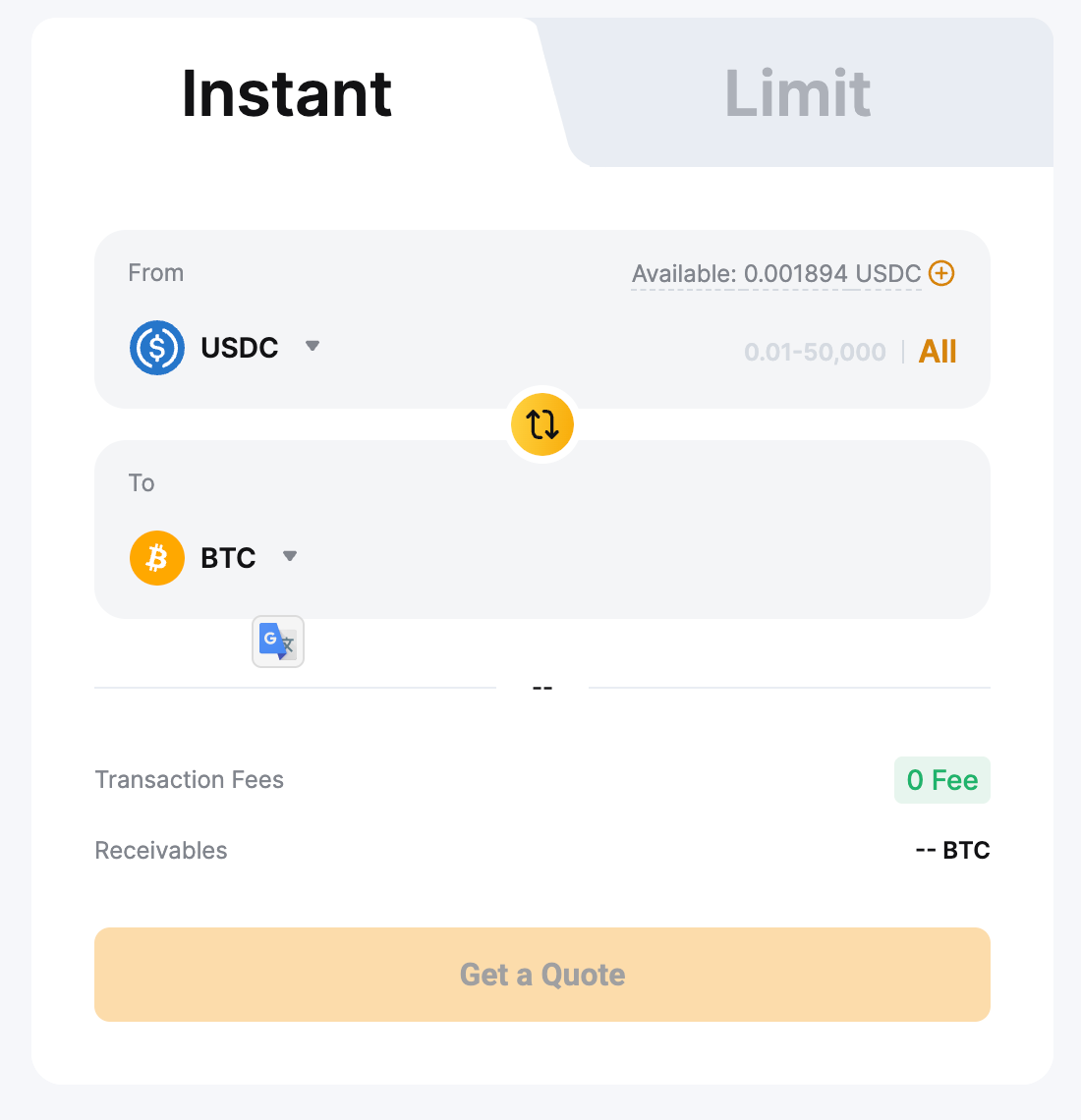Tap All to use the full balance
The width and height of the screenshot is (1081, 1120).
937,352
